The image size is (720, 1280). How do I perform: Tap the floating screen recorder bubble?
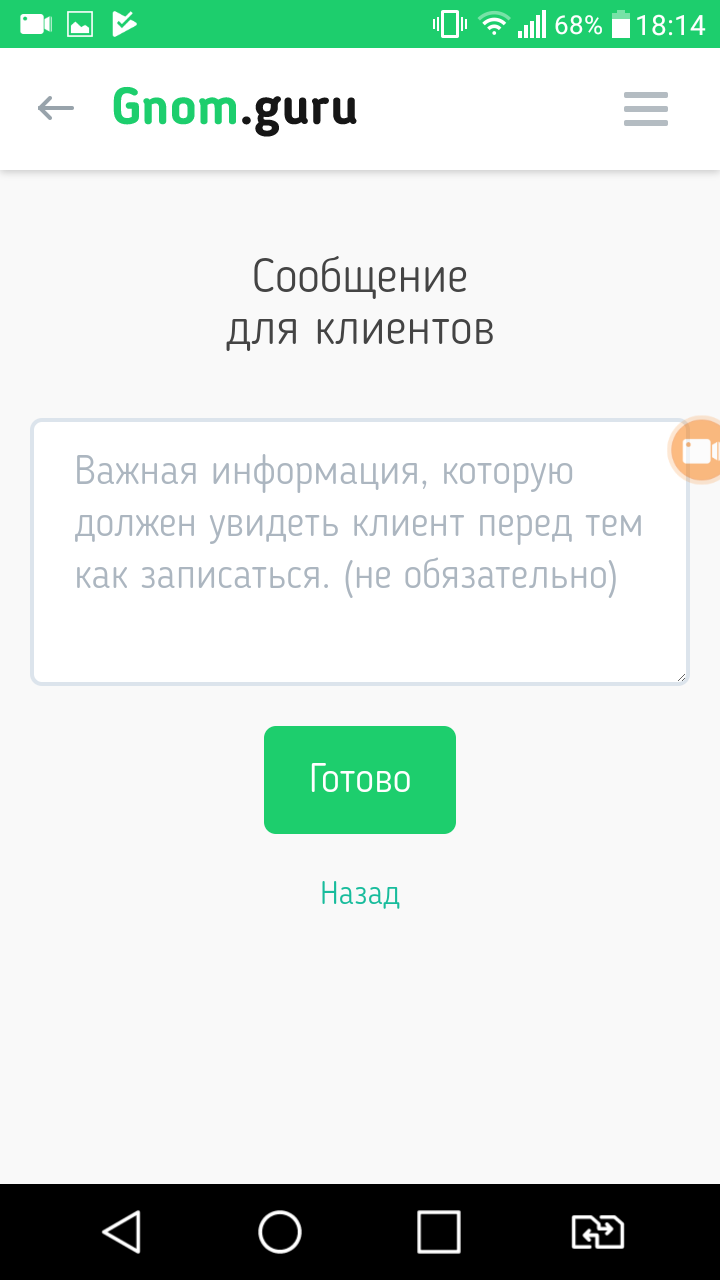696,452
